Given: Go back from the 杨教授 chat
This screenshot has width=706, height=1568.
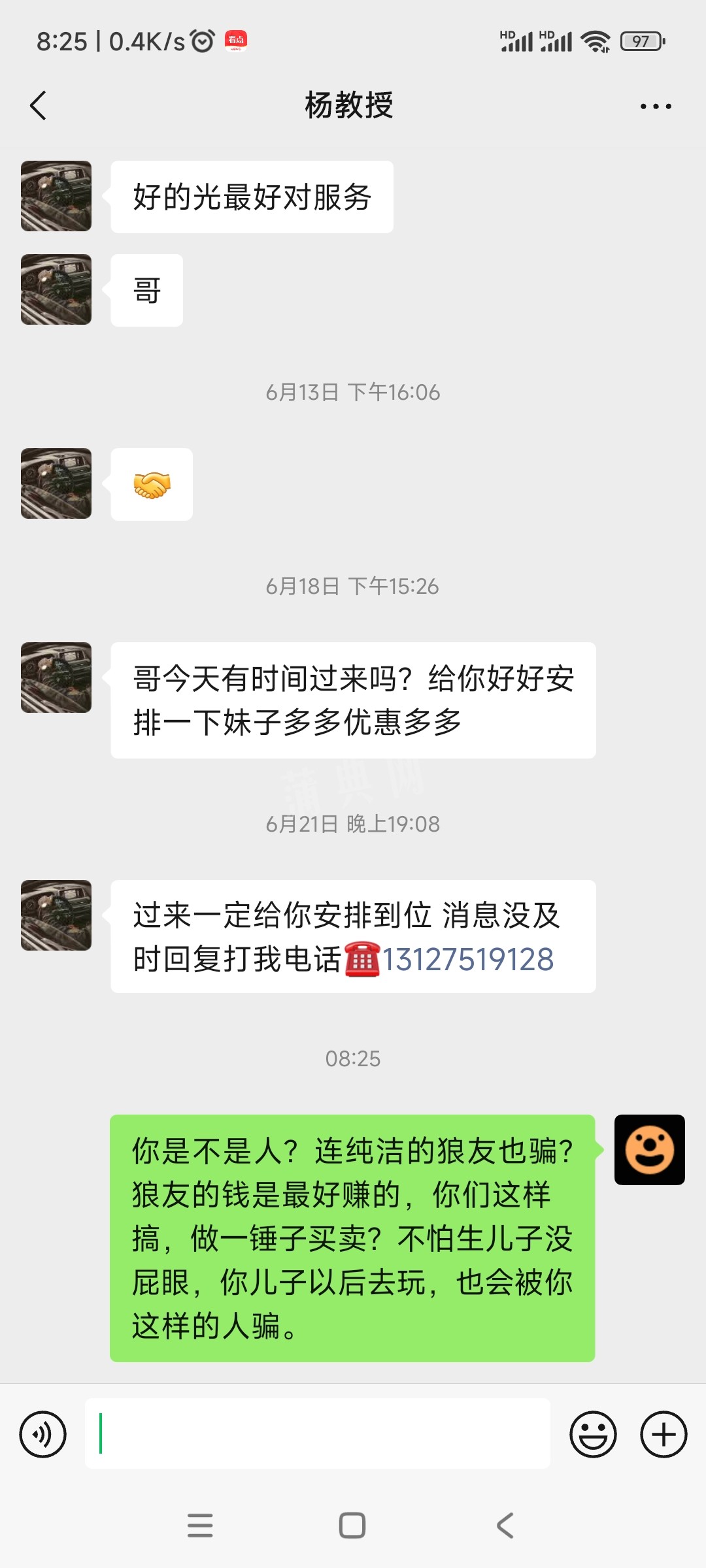Looking at the screenshot, I should pyautogui.click(x=39, y=105).
